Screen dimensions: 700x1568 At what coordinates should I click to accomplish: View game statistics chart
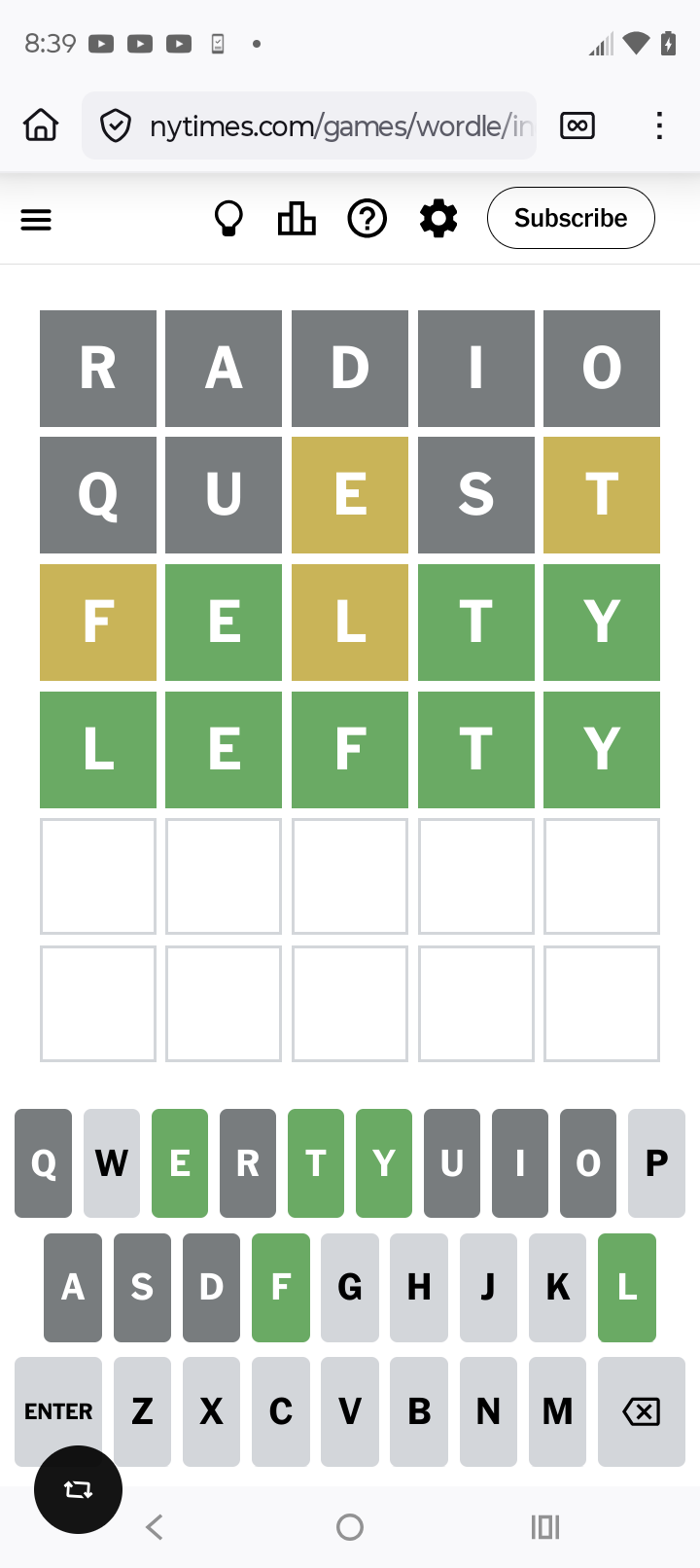[297, 219]
